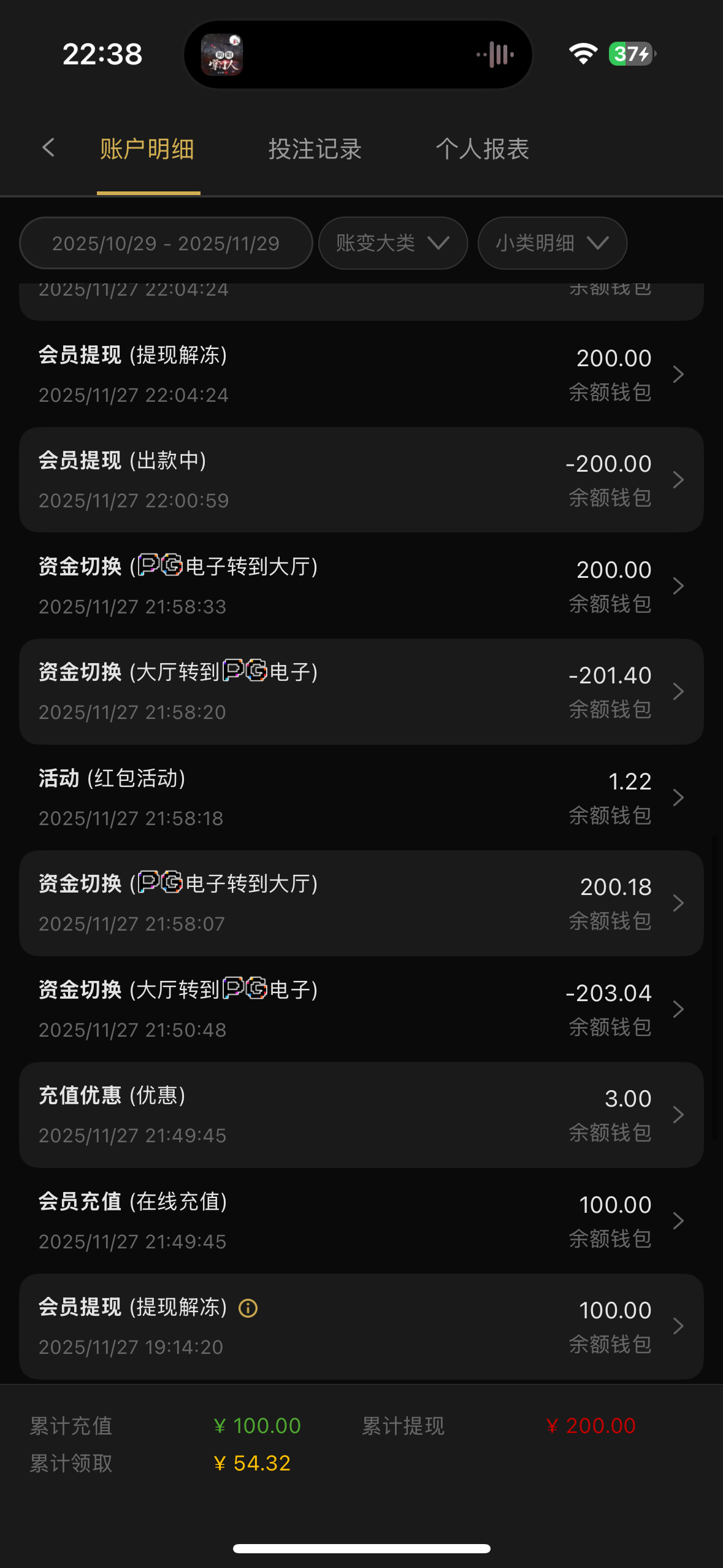Open 会员提现 (出款中) entry of -200.00
The image size is (723, 1568).
[x=361, y=480]
